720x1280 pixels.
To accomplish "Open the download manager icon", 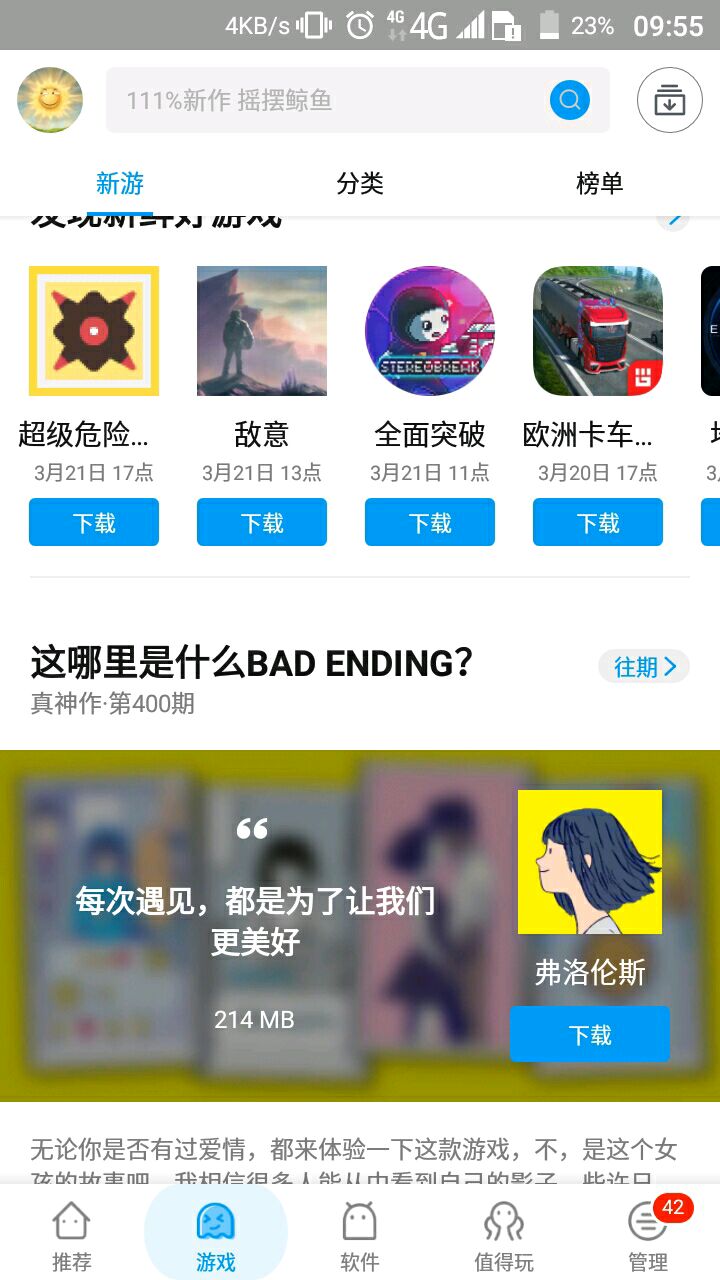I will tap(670, 100).
